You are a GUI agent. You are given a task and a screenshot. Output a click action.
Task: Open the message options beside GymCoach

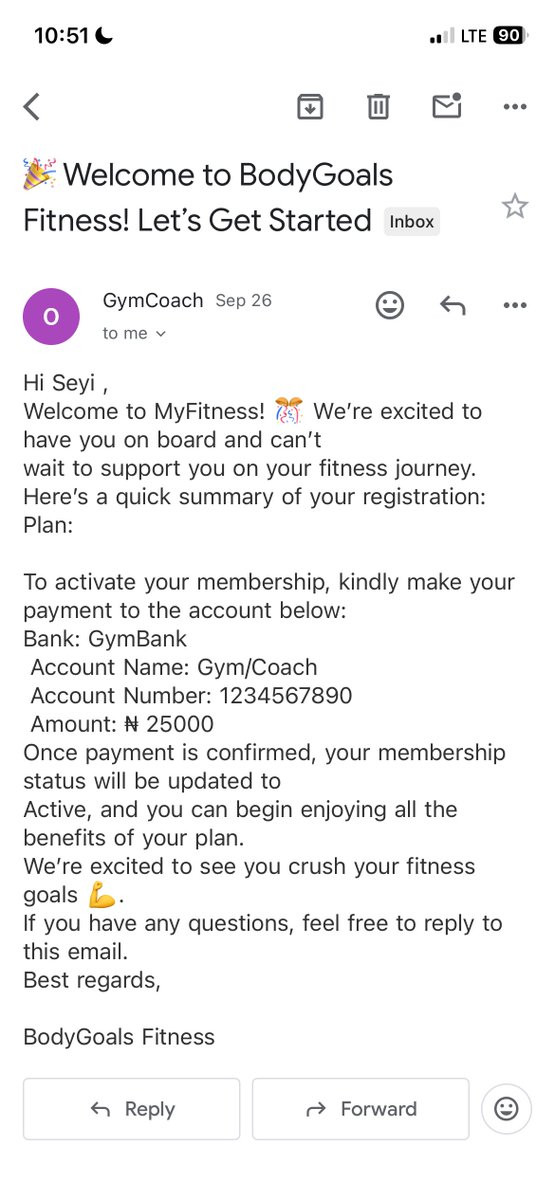(515, 305)
